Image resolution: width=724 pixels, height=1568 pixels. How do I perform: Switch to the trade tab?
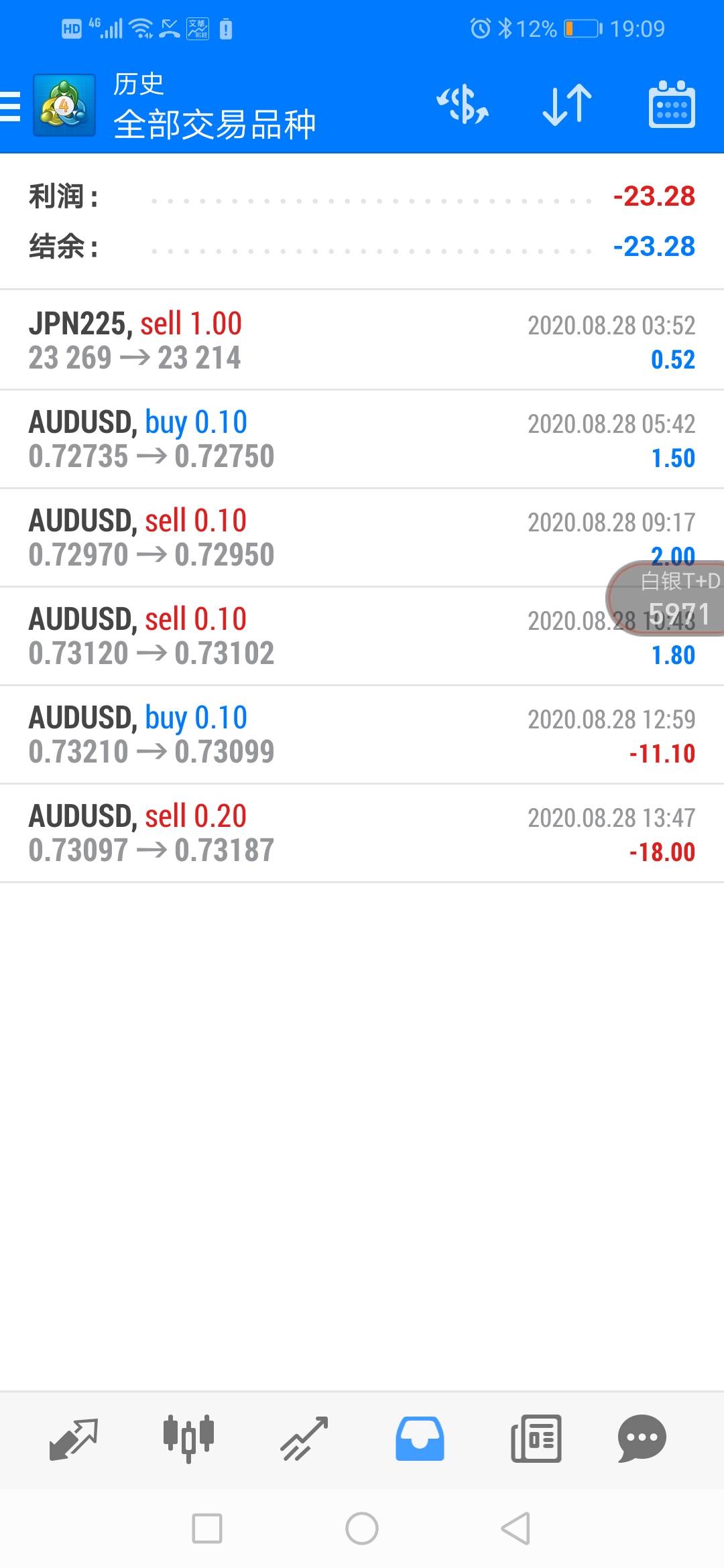tap(304, 1438)
